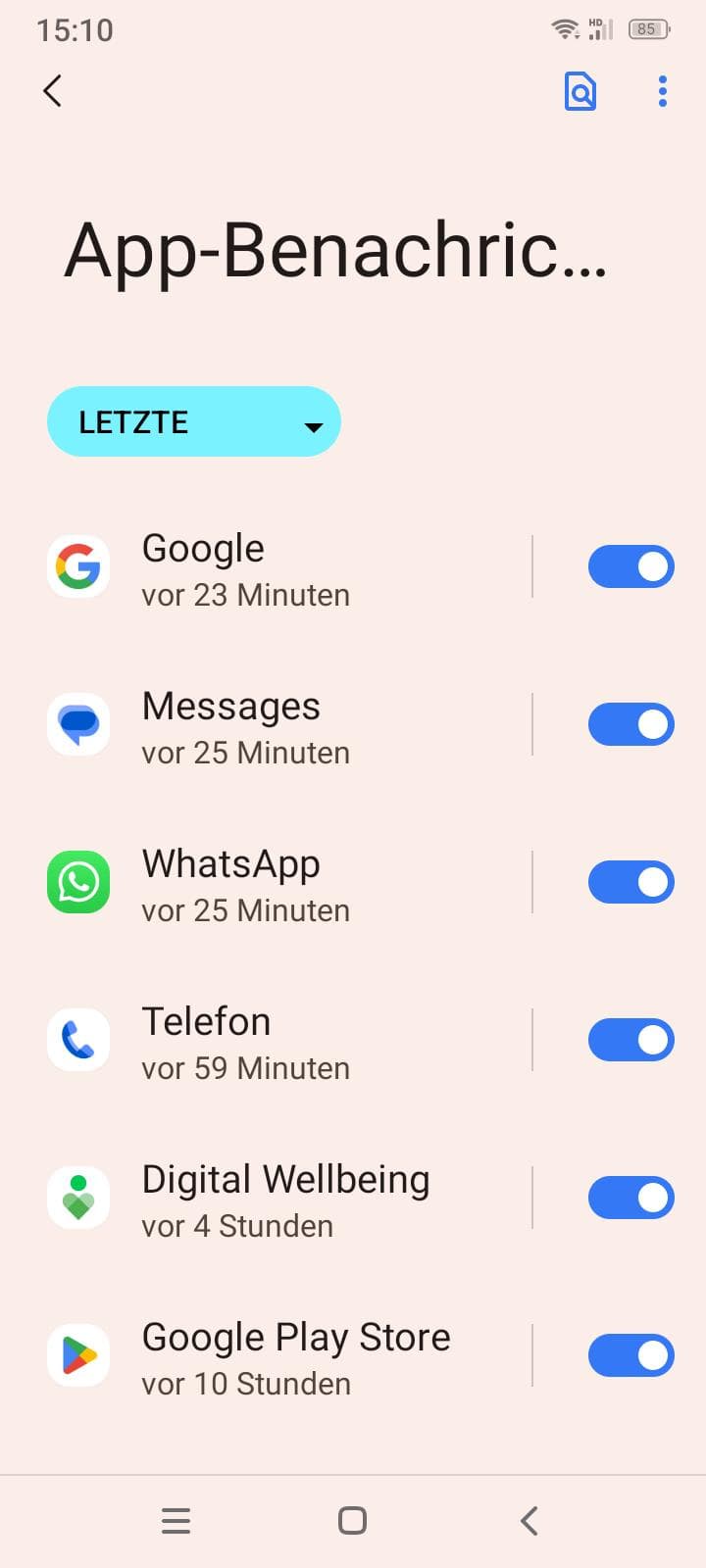Open the three-dot overflow menu
This screenshot has height=1568, width=706.
click(x=663, y=91)
